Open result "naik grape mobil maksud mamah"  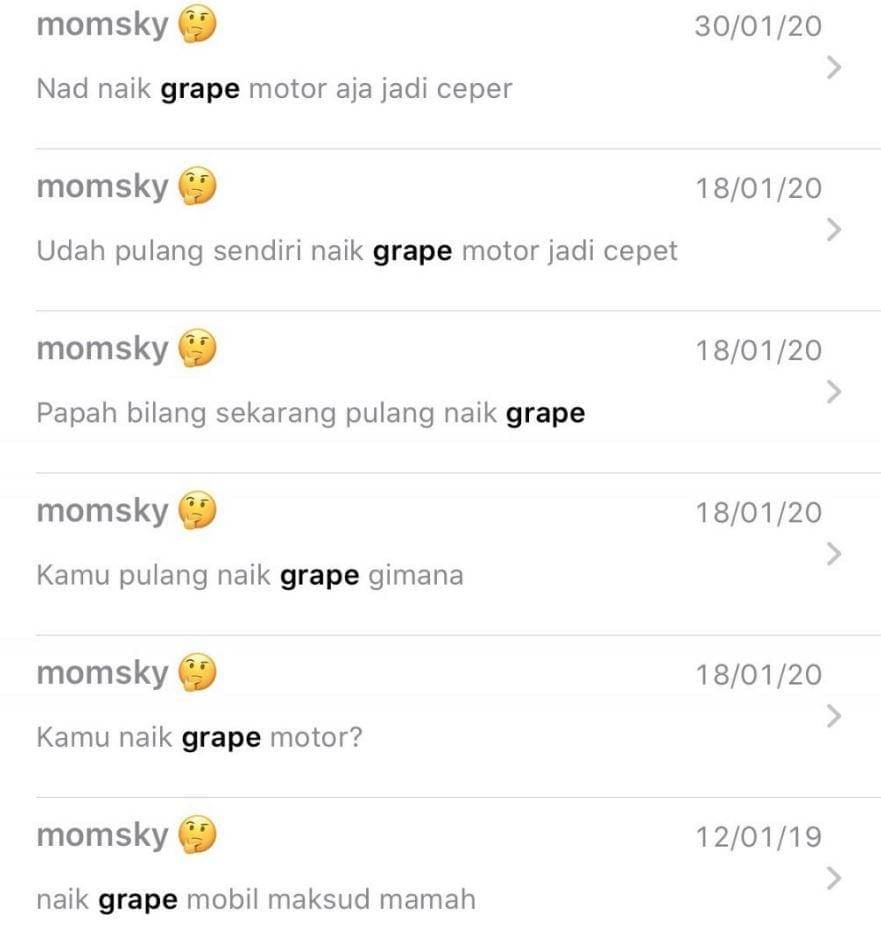pos(256,900)
